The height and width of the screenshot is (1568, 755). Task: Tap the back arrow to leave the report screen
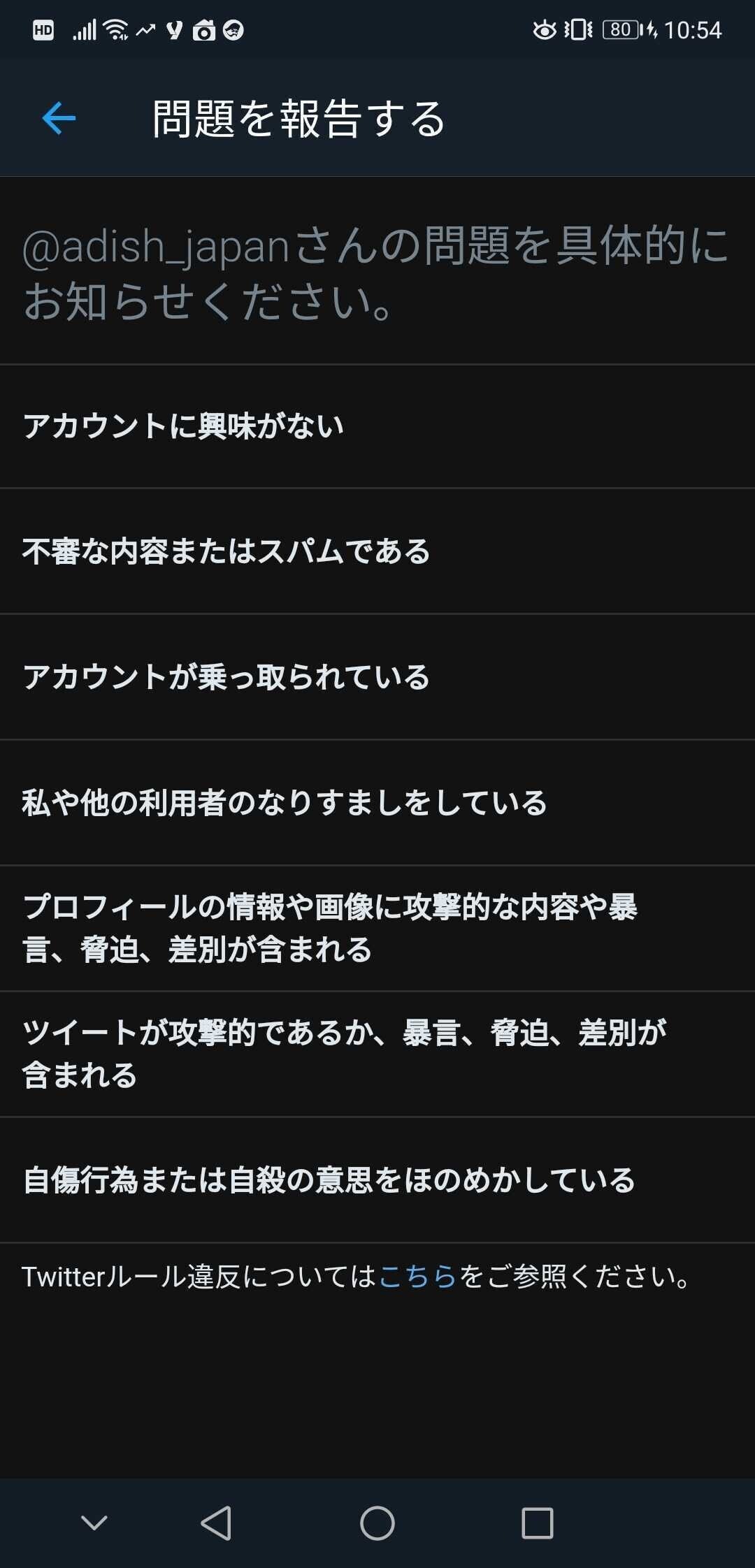tap(57, 117)
